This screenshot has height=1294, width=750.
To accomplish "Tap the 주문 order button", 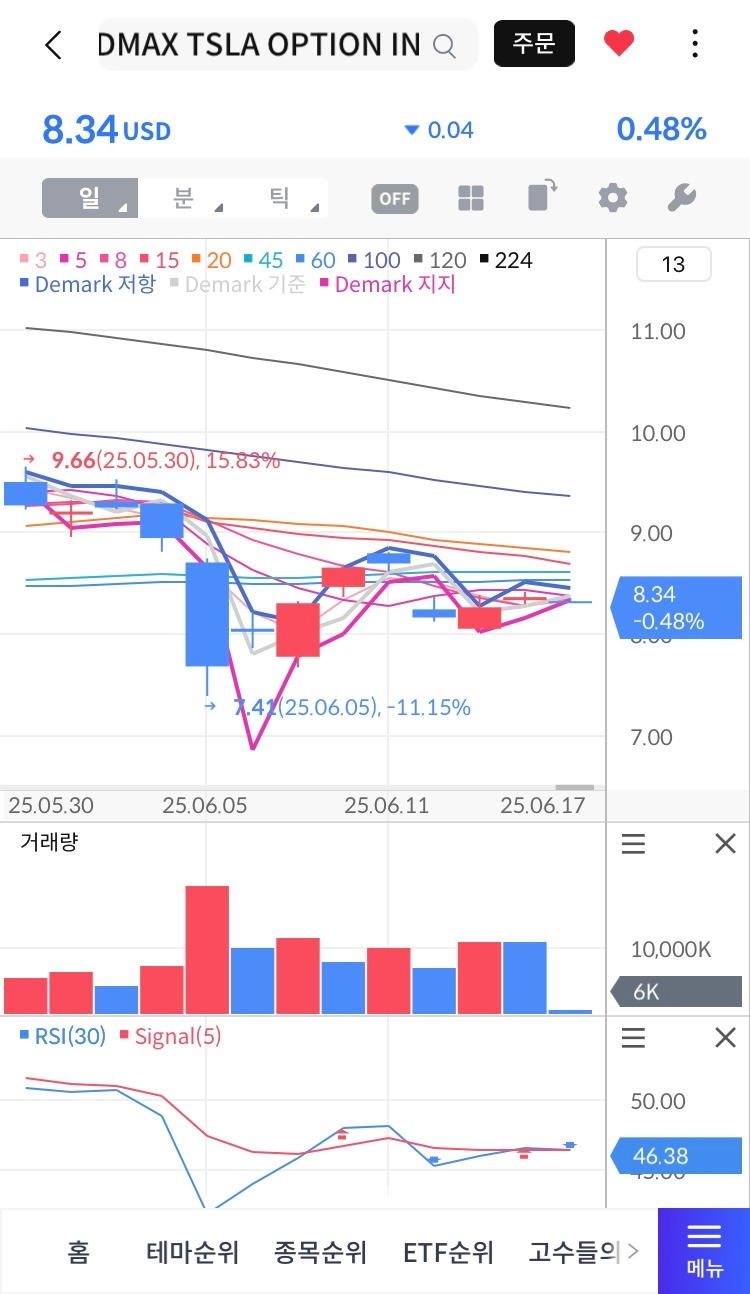I will (534, 43).
